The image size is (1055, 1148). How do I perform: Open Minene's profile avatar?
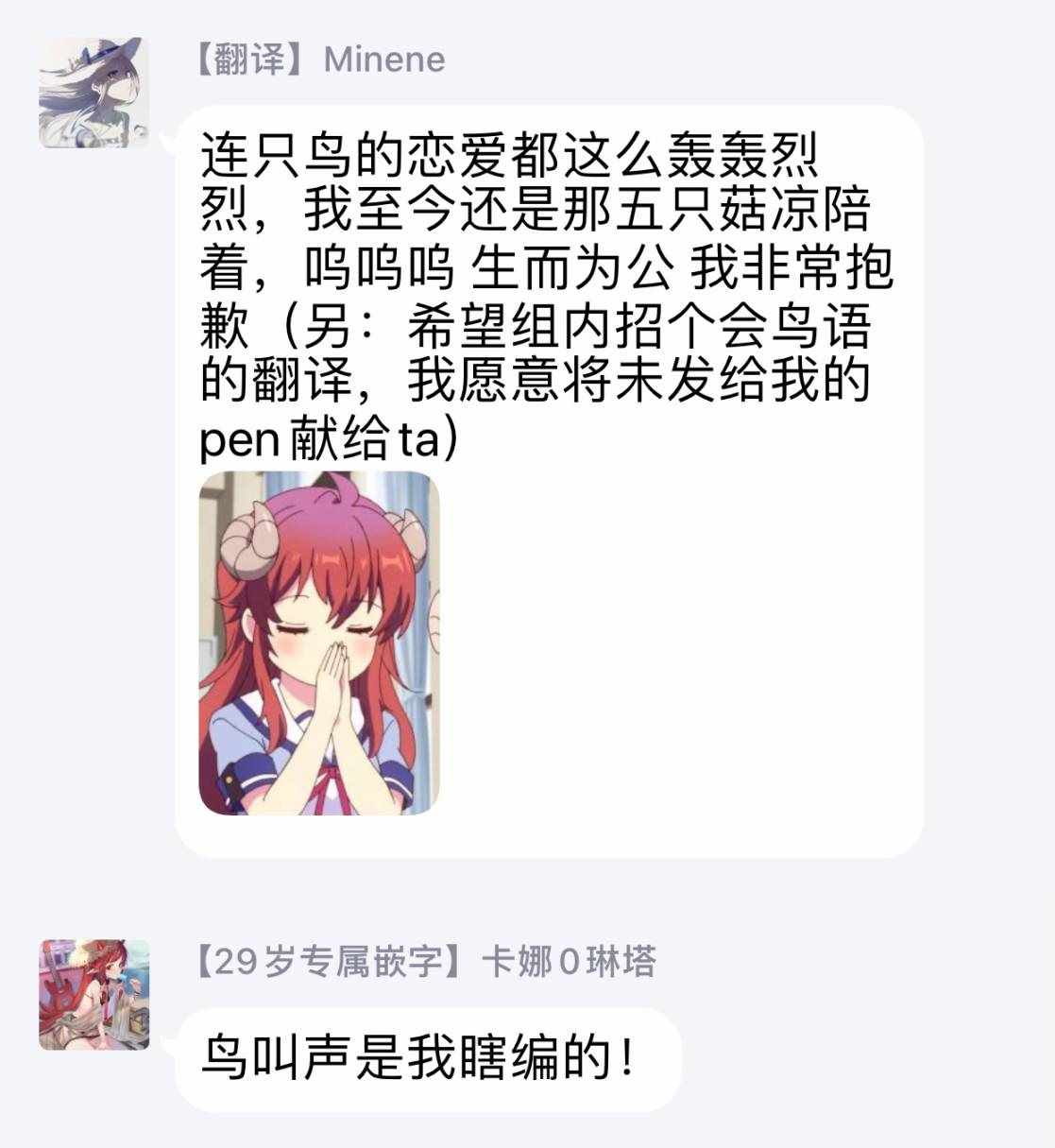[x=94, y=93]
